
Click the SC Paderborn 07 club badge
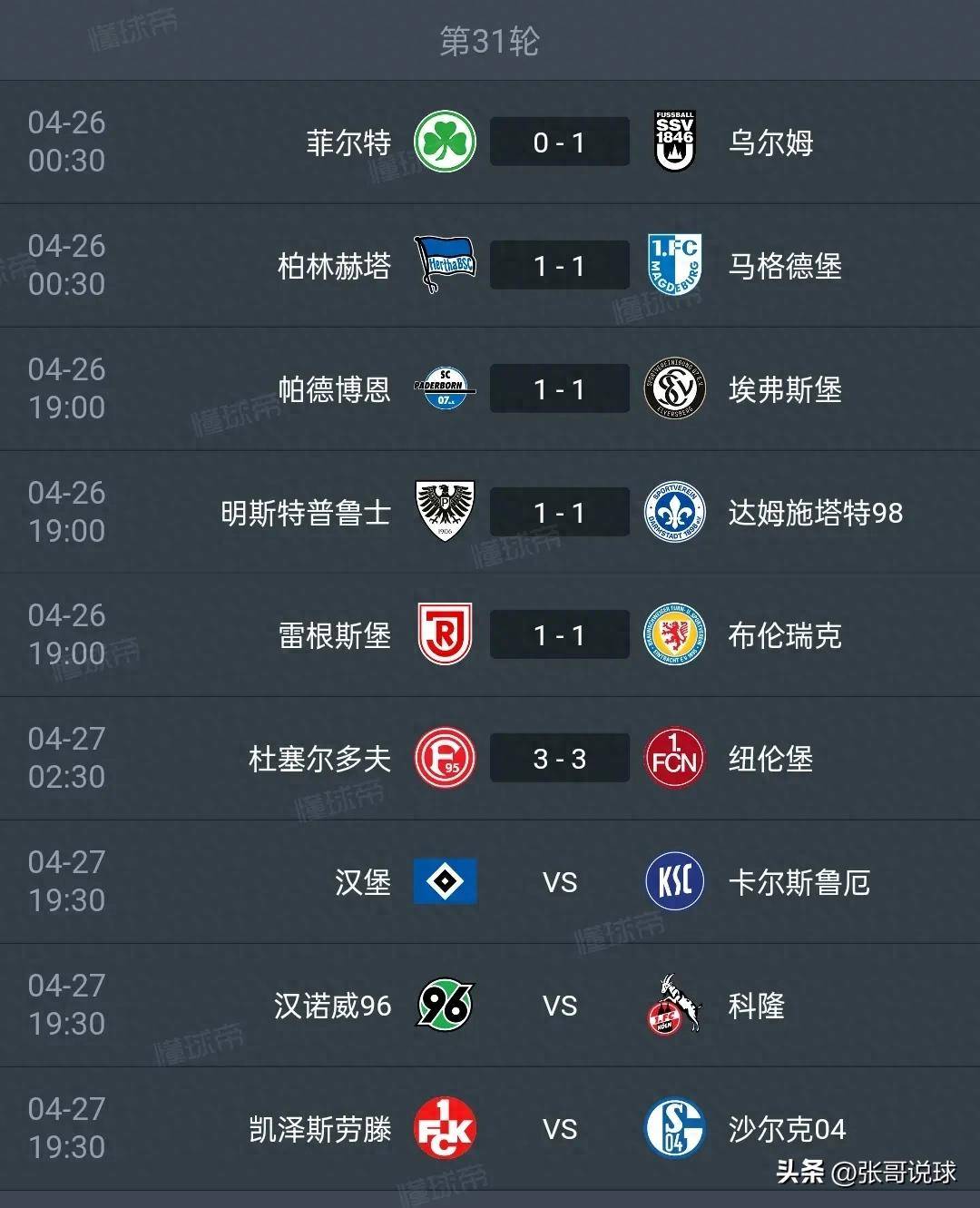coord(446,388)
